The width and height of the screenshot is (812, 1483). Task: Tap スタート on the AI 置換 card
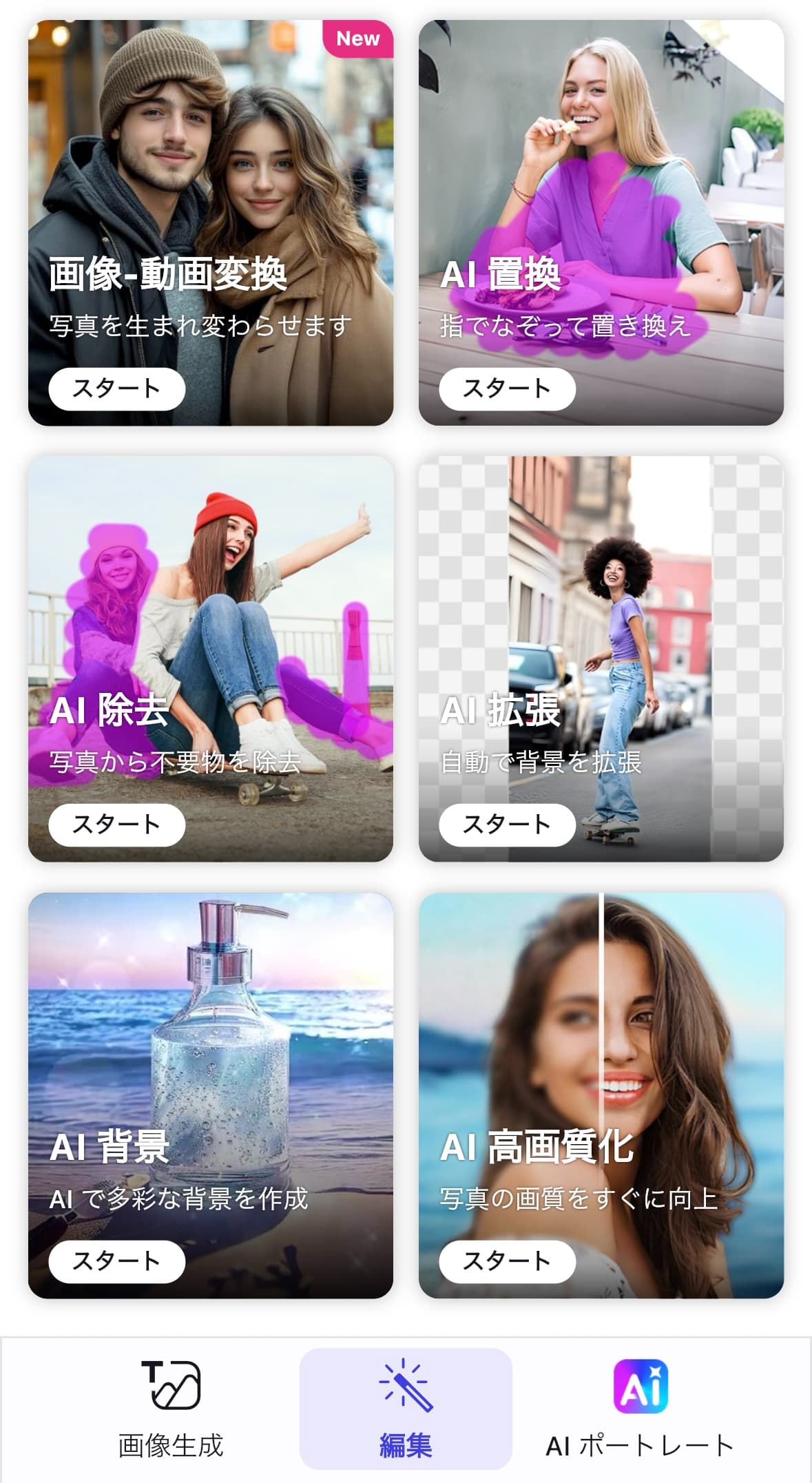tap(507, 389)
